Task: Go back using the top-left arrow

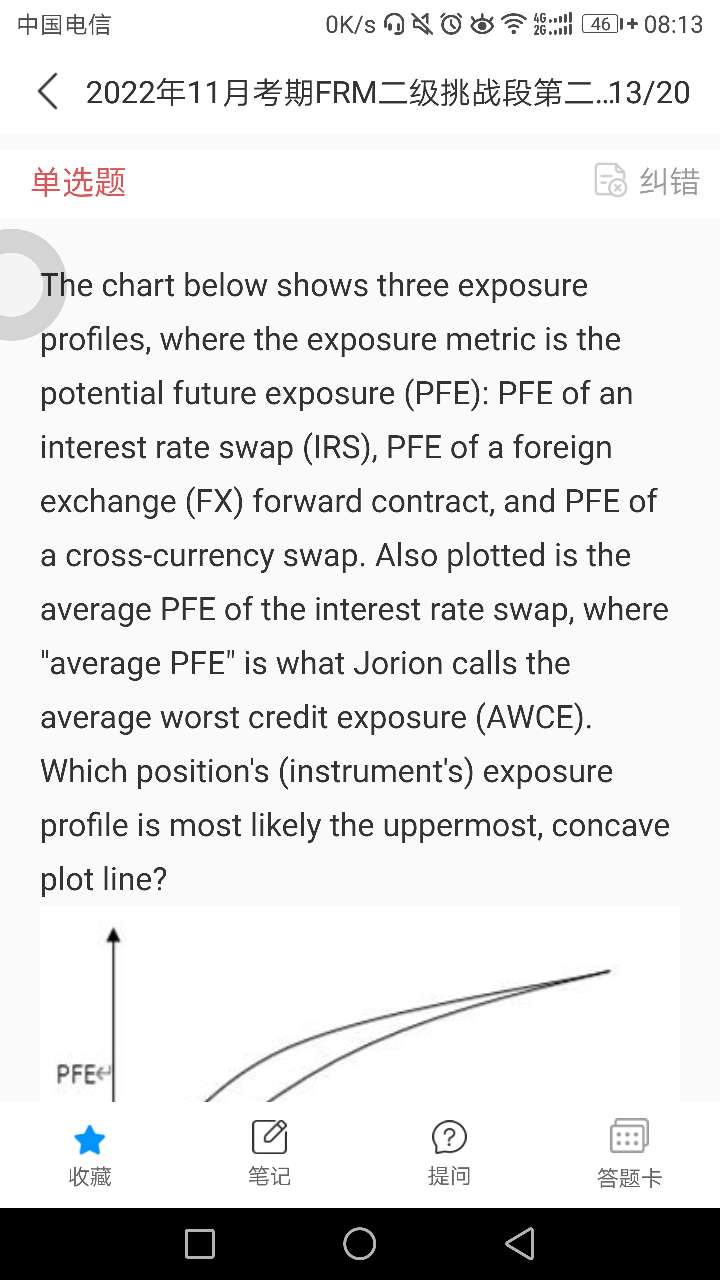Action: (47, 92)
